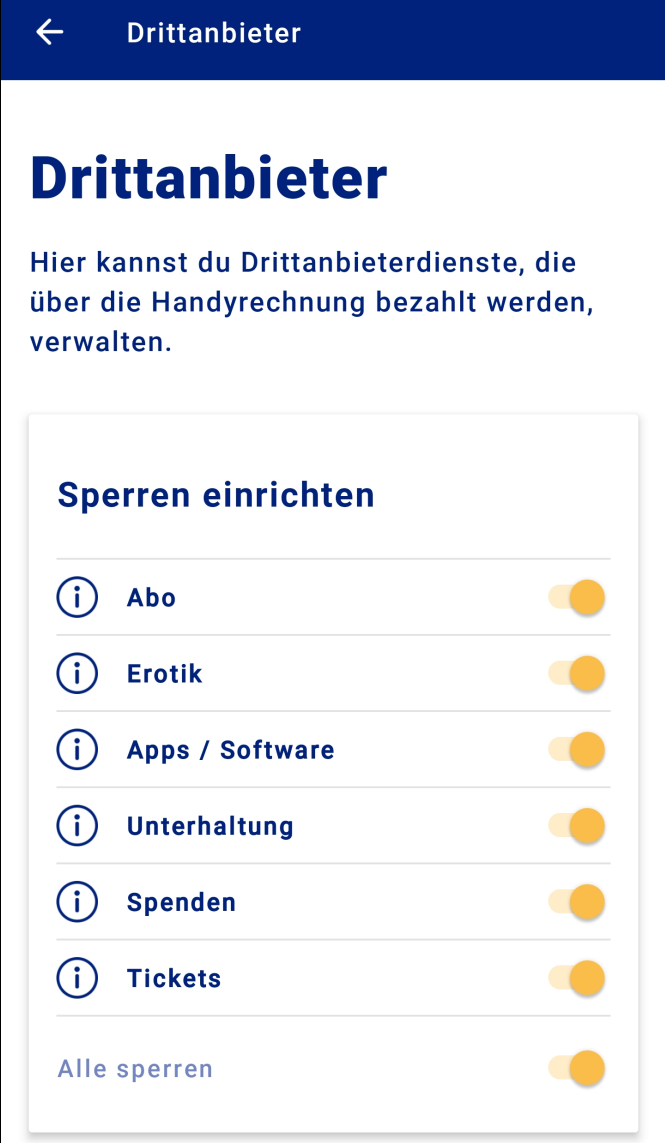This screenshot has width=665, height=1143.
Task: Disable the Erotik block switch
Action: pos(577,674)
